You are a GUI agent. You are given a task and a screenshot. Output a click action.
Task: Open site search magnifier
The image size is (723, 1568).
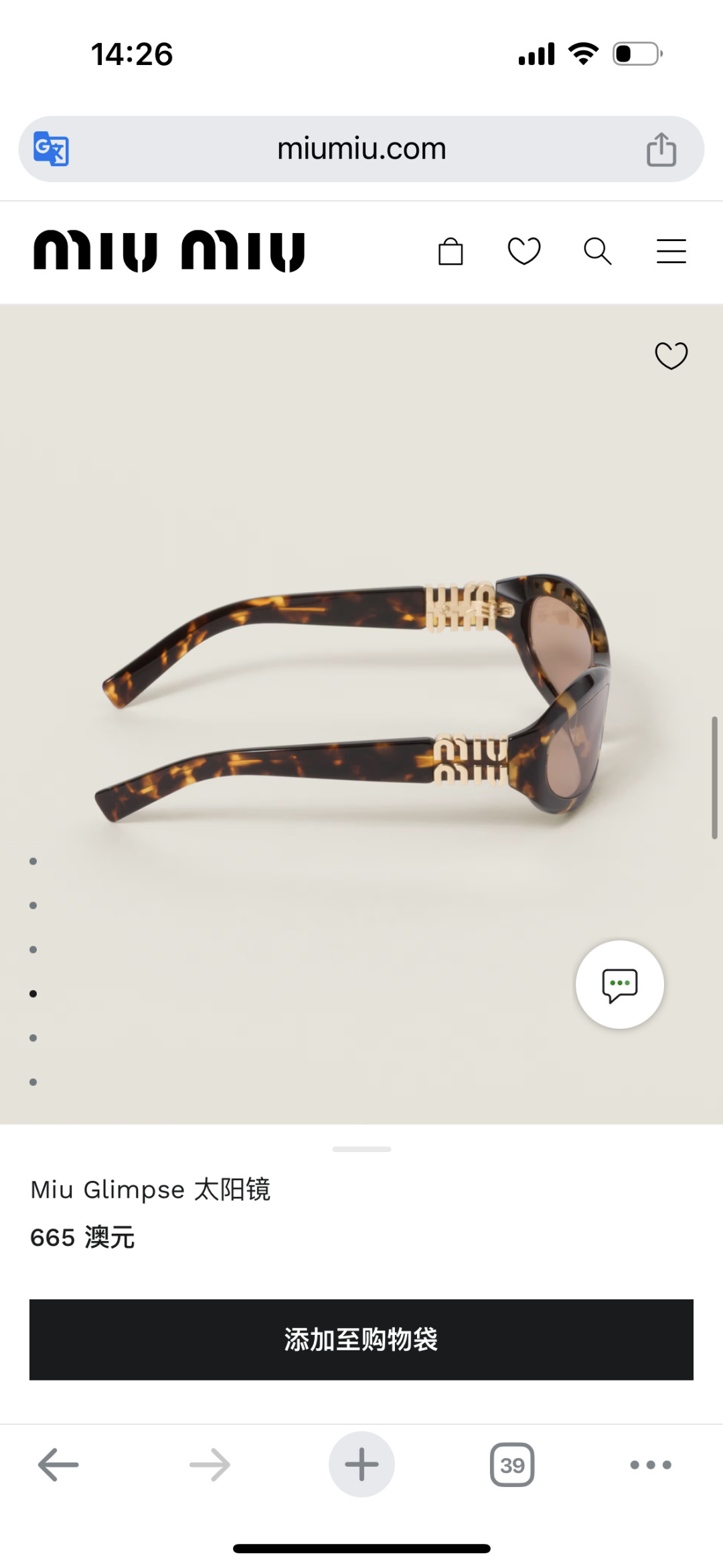click(x=597, y=252)
